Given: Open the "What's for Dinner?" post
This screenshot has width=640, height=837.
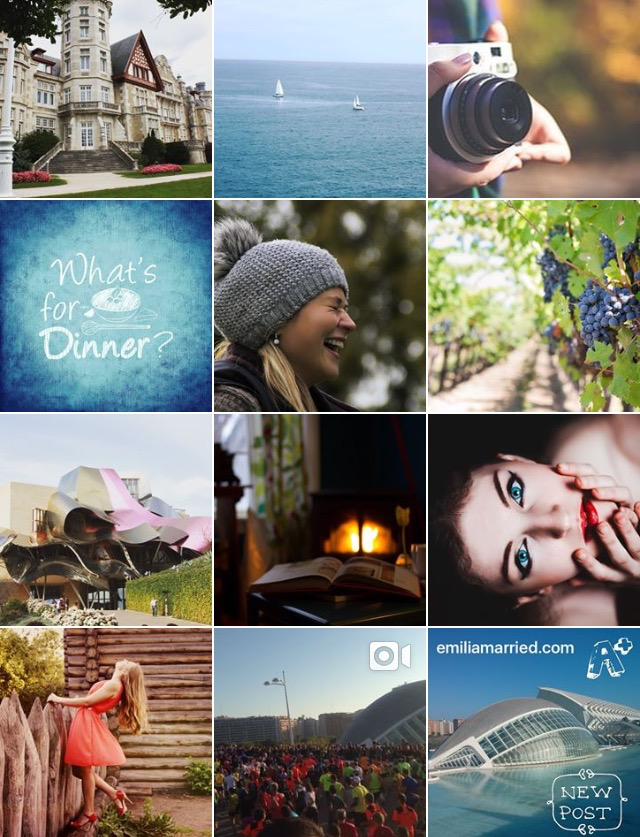Looking at the screenshot, I should click(105, 306).
